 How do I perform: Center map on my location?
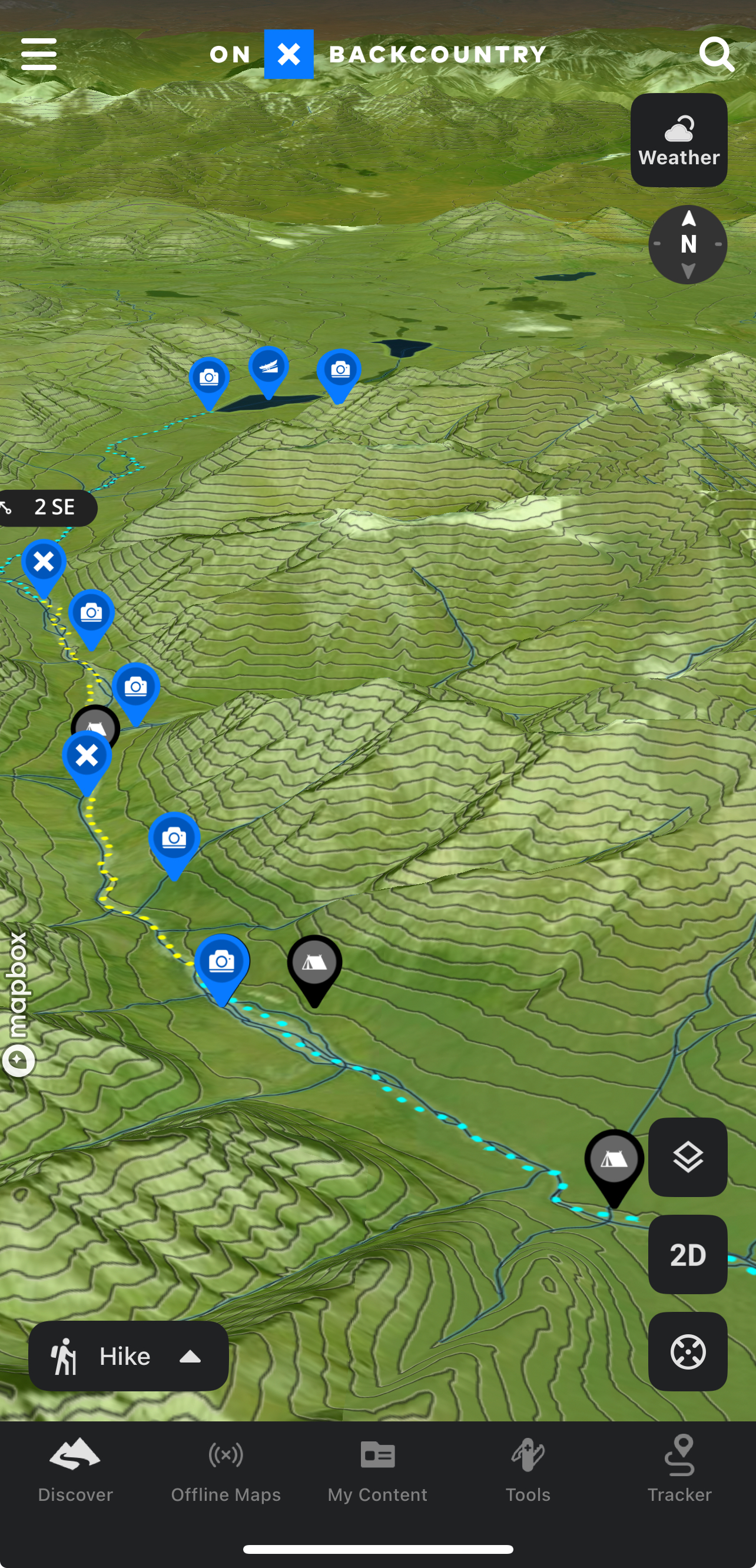[687, 1352]
